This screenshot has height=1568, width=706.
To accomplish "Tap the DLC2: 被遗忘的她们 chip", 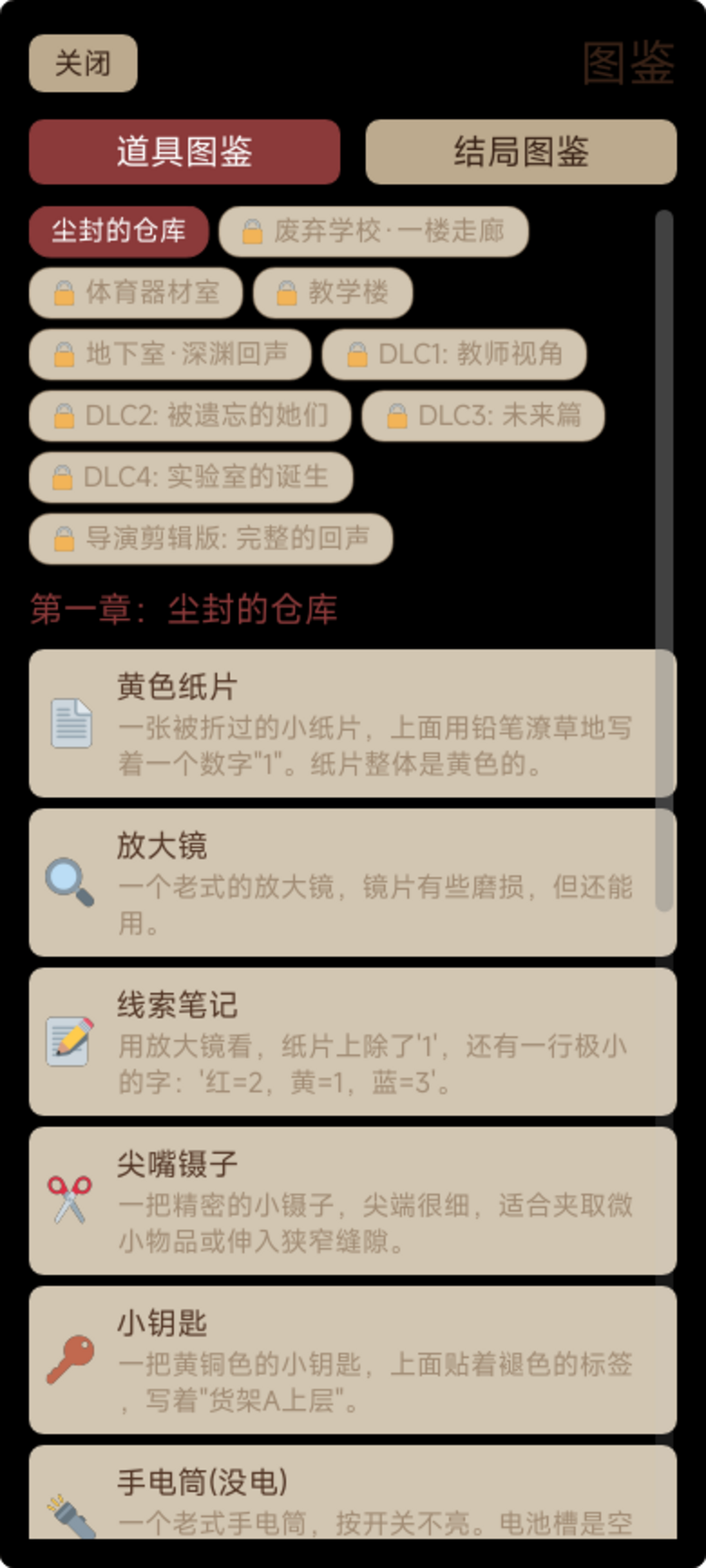I will 190,416.
